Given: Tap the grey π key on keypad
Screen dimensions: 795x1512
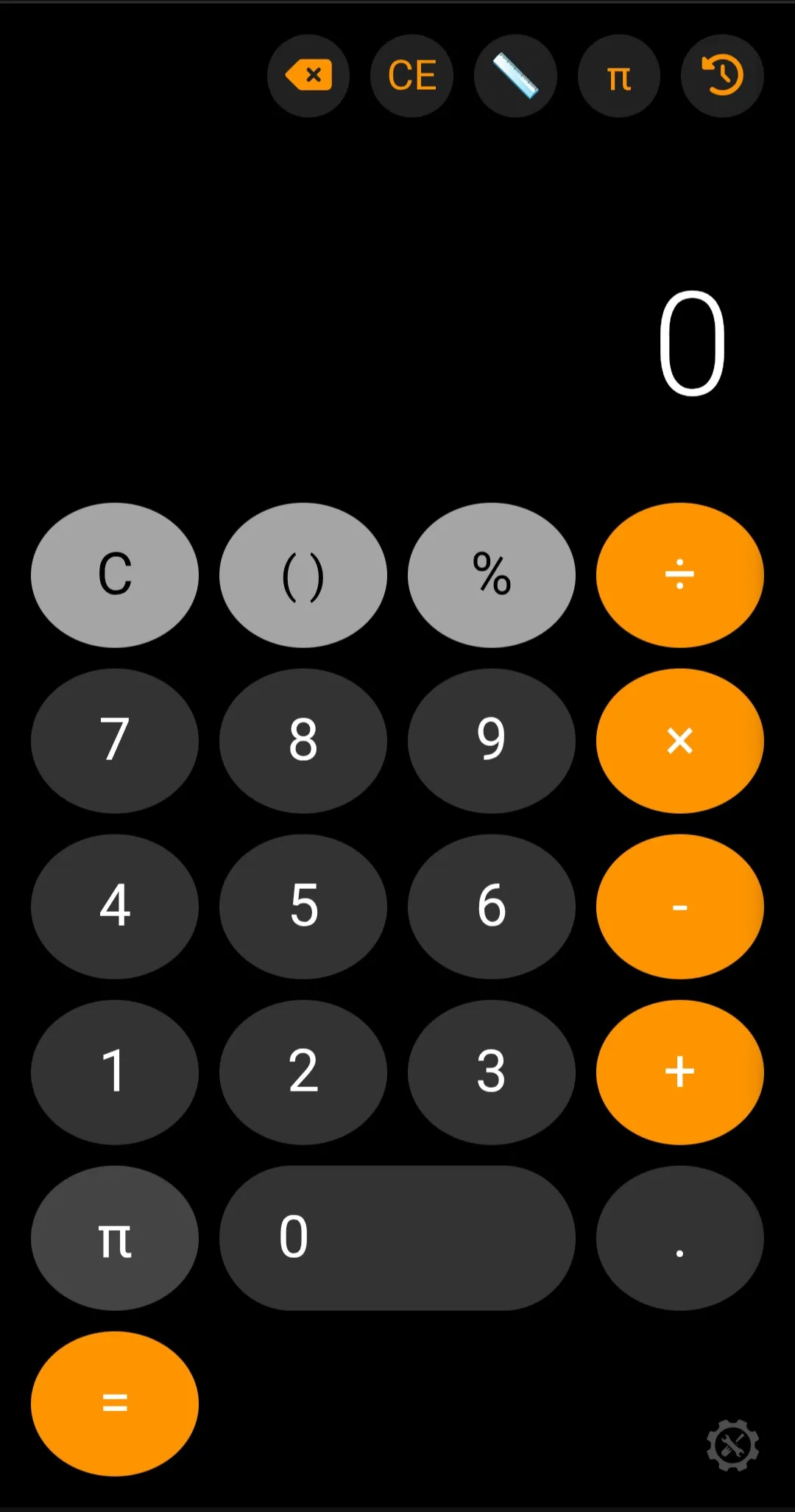Looking at the screenshot, I should click(x=115, y=1238).
